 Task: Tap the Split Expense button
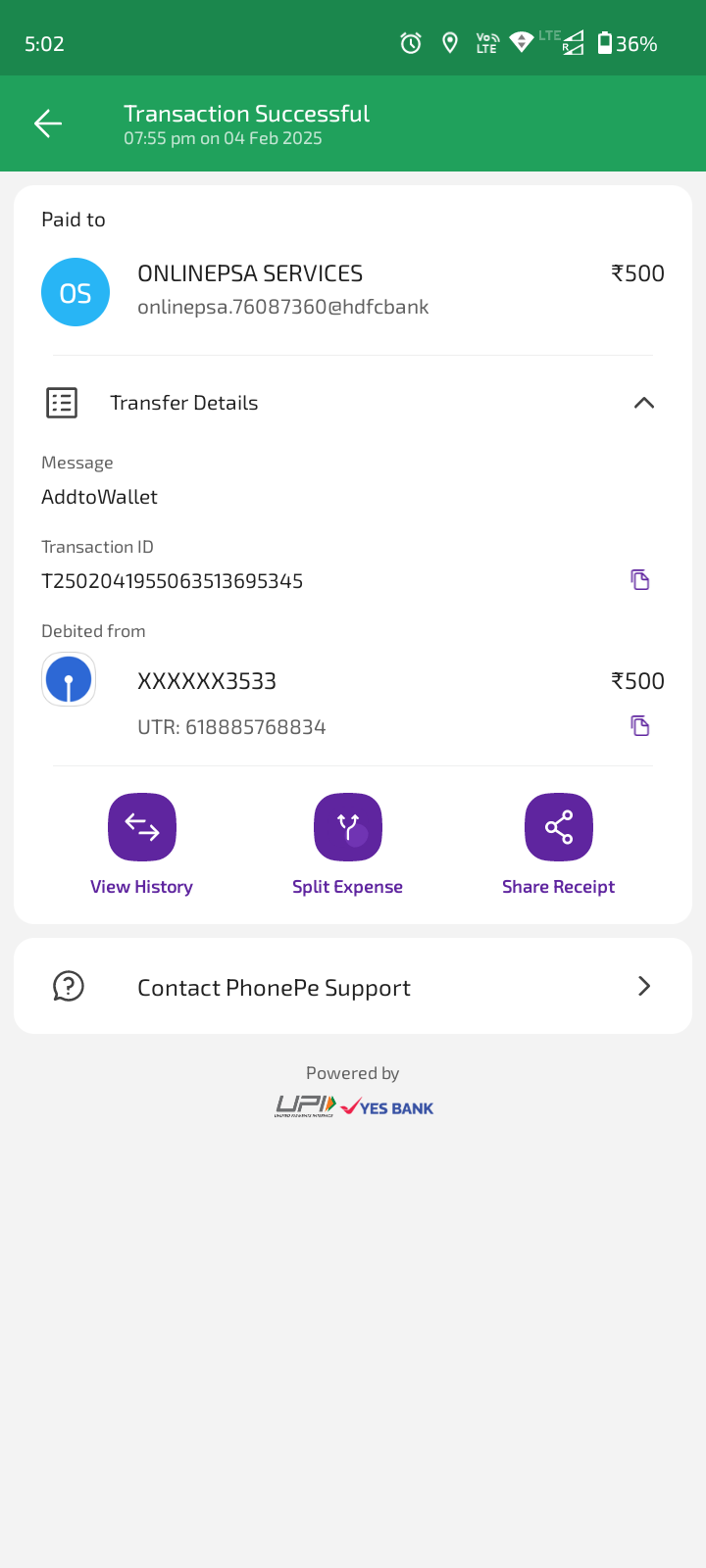(348, 828)
